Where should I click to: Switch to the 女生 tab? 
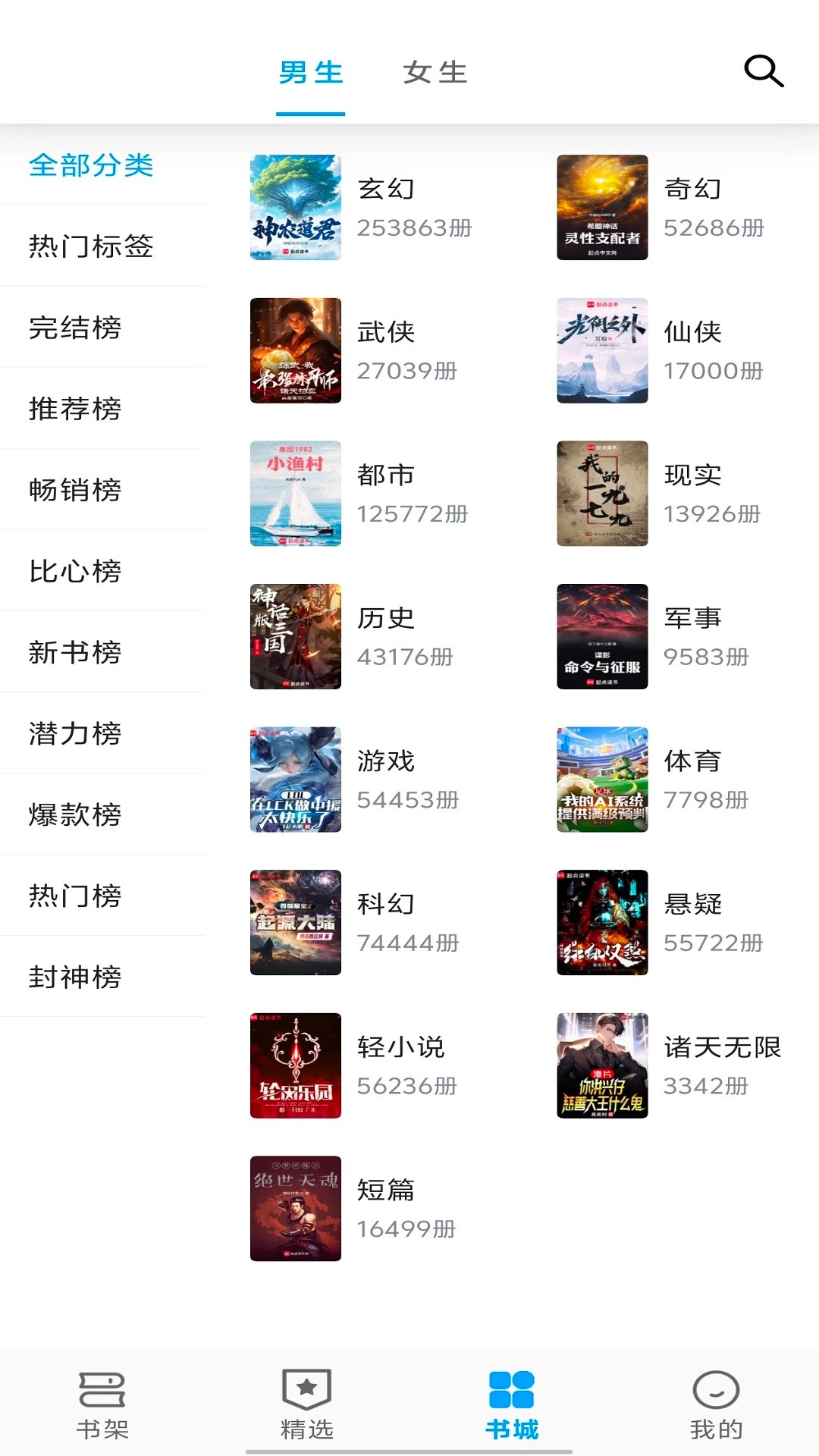tap(436, 73)
